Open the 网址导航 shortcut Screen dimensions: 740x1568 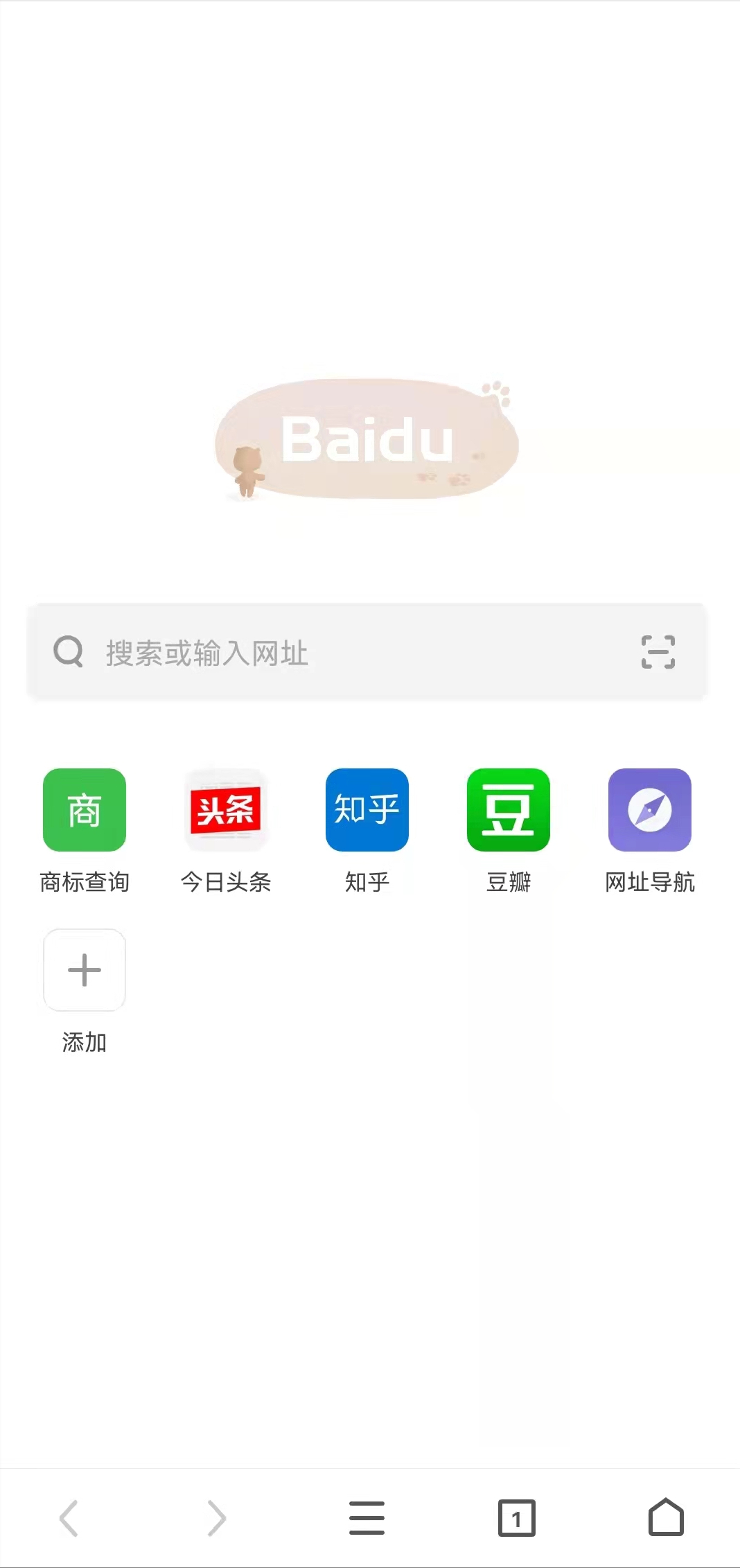pos(650,810)
